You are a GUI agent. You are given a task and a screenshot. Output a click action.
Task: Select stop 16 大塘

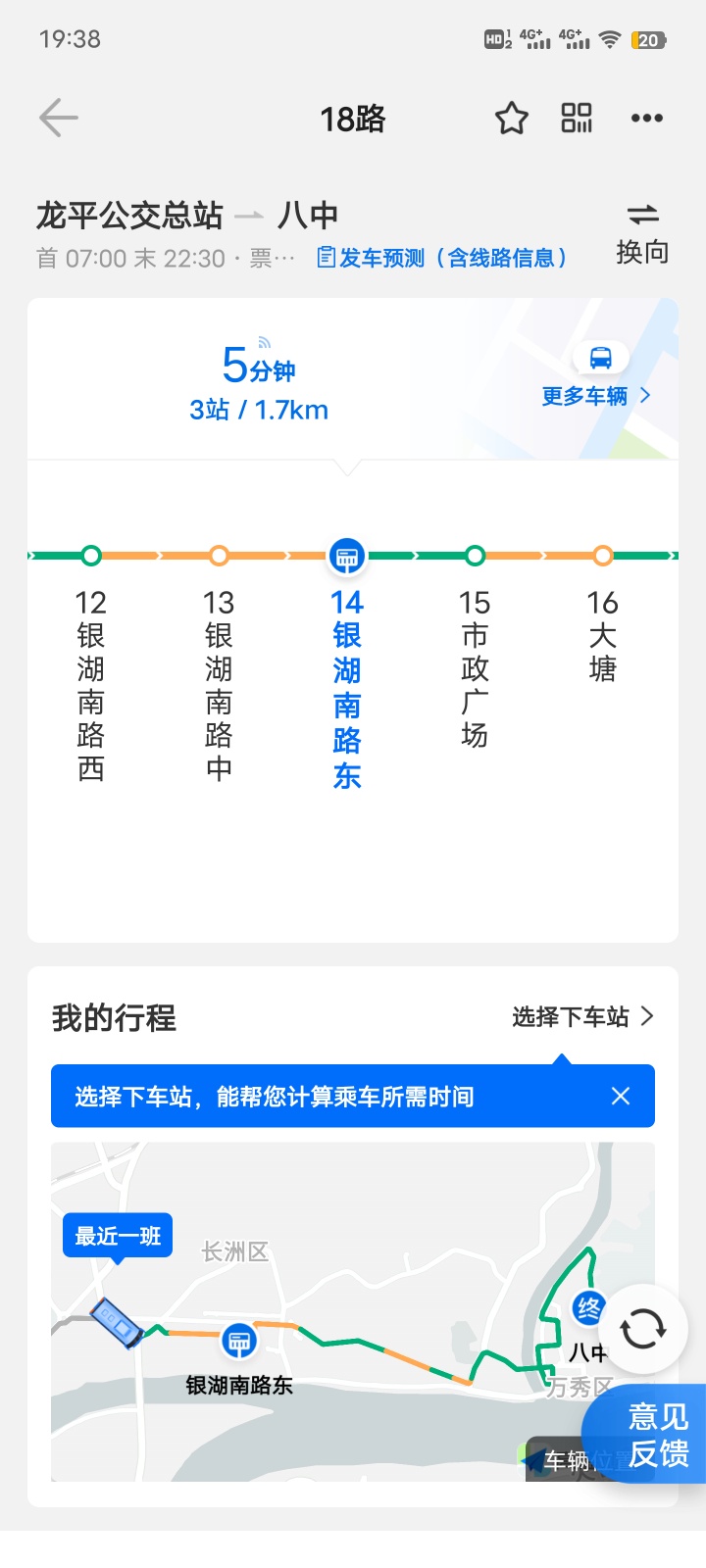tap(602, 637)
